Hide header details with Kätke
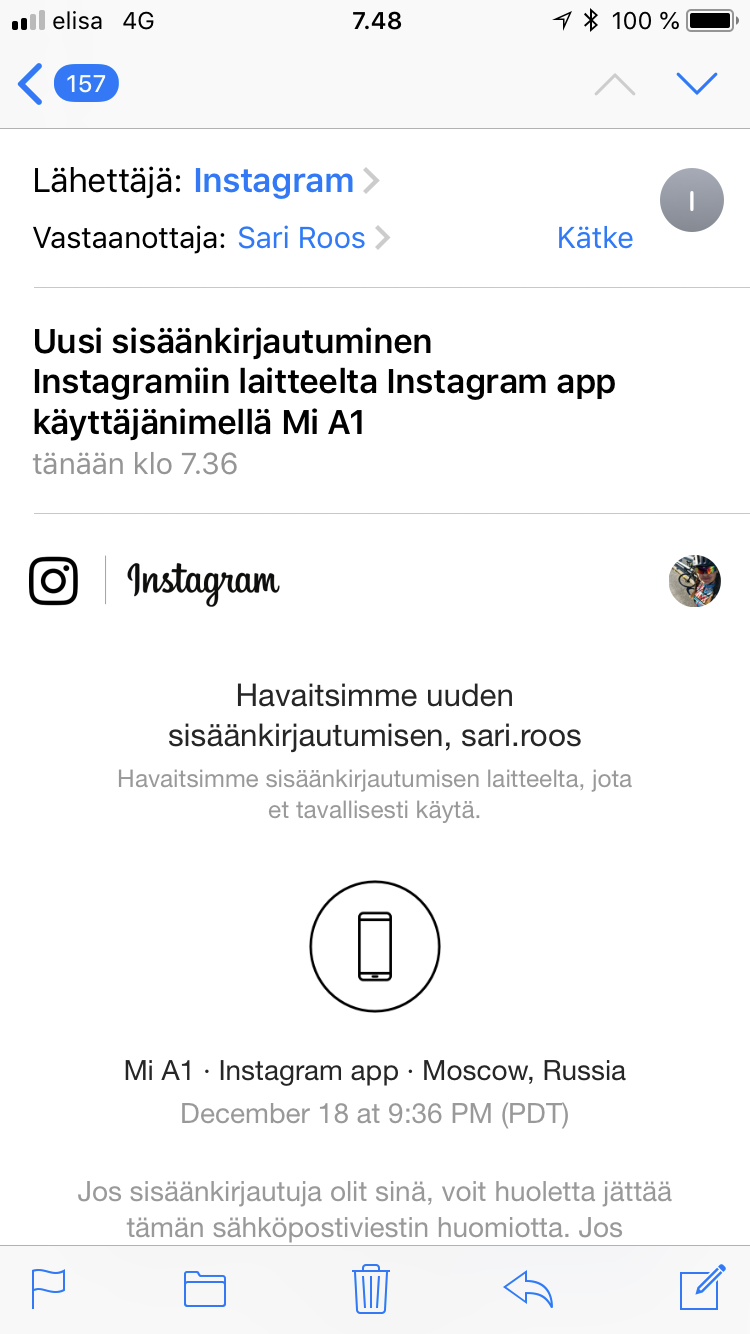 595,238
